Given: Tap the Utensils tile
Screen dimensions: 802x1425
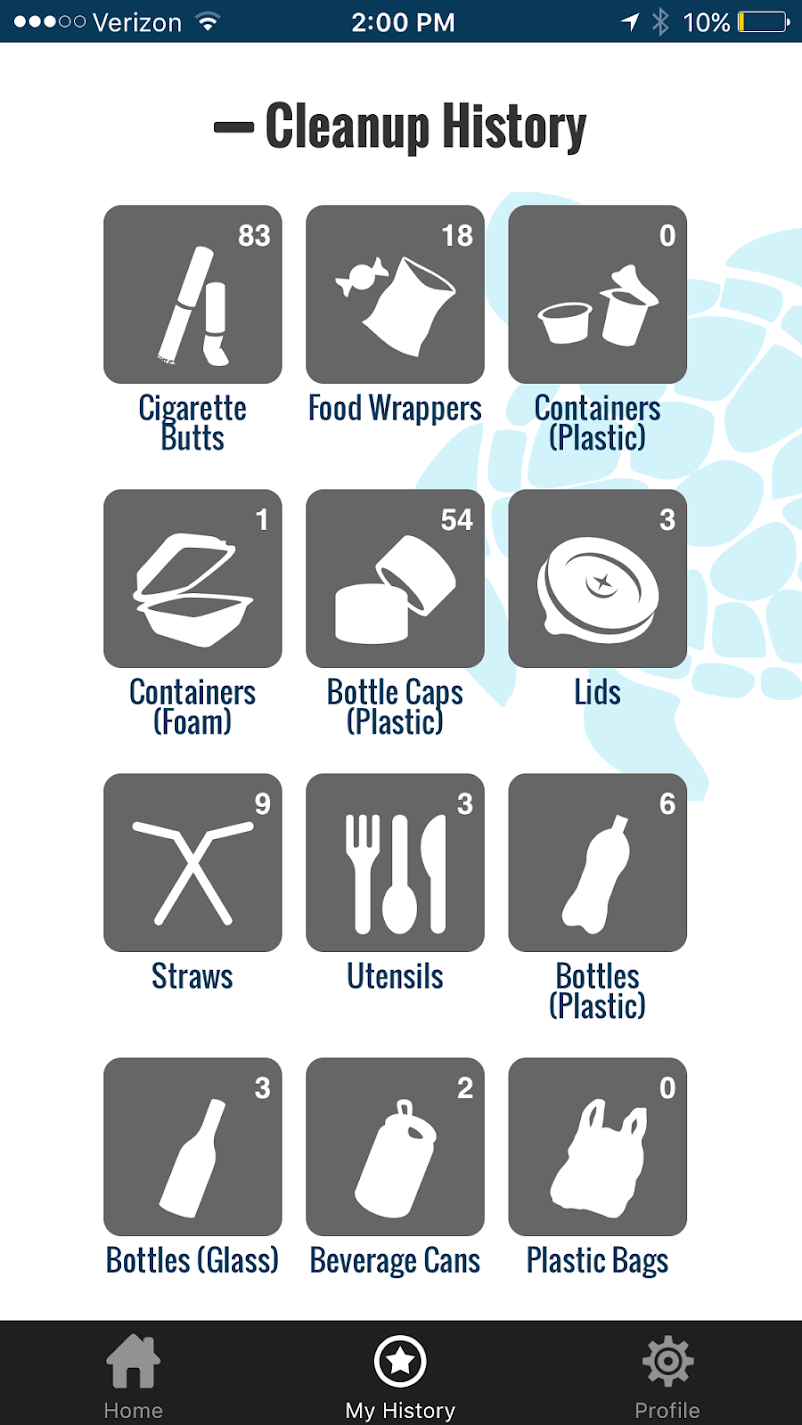Looking at the screenshot, I should click(395, 862).
